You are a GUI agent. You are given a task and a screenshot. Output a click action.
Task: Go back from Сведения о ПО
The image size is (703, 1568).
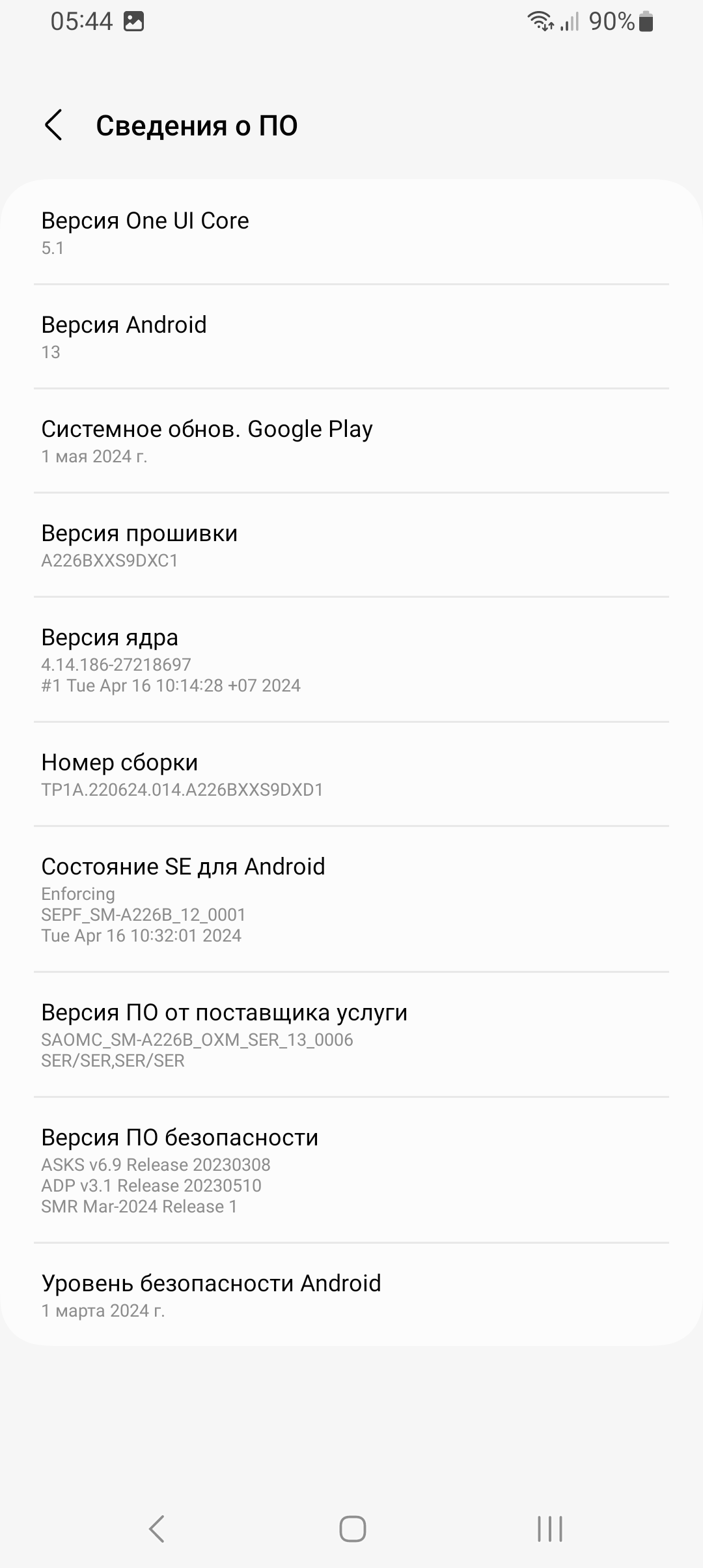click(53, 125)
